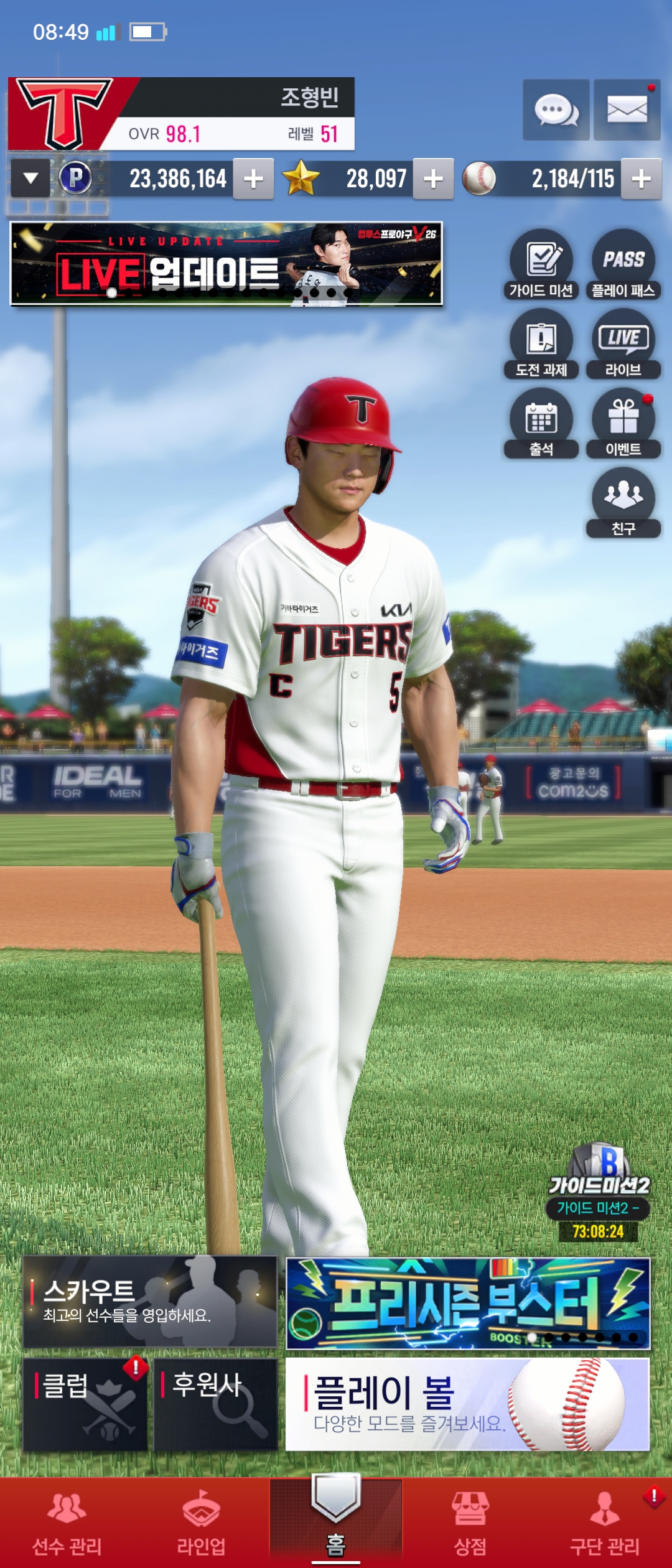Expand the dropdown arrow beside points
Viewport: 672px width, 1568px height.
click(x=30, y=179)
